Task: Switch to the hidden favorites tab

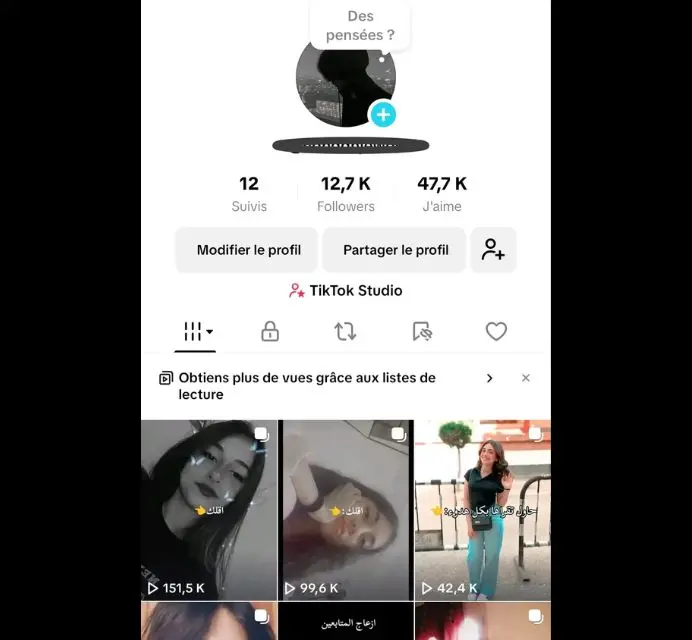Action: point(422,332)
